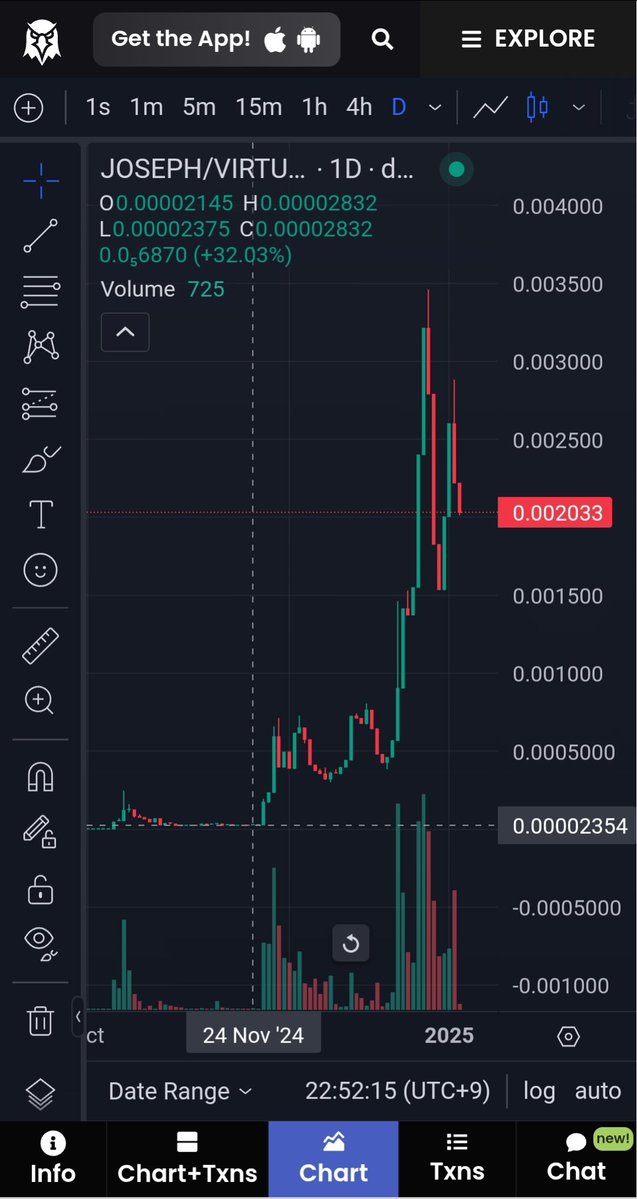Image resolution: width=637 pixels, height=1199 pixels.
Task: Tap the Get the App button
Action: point(216,39)
